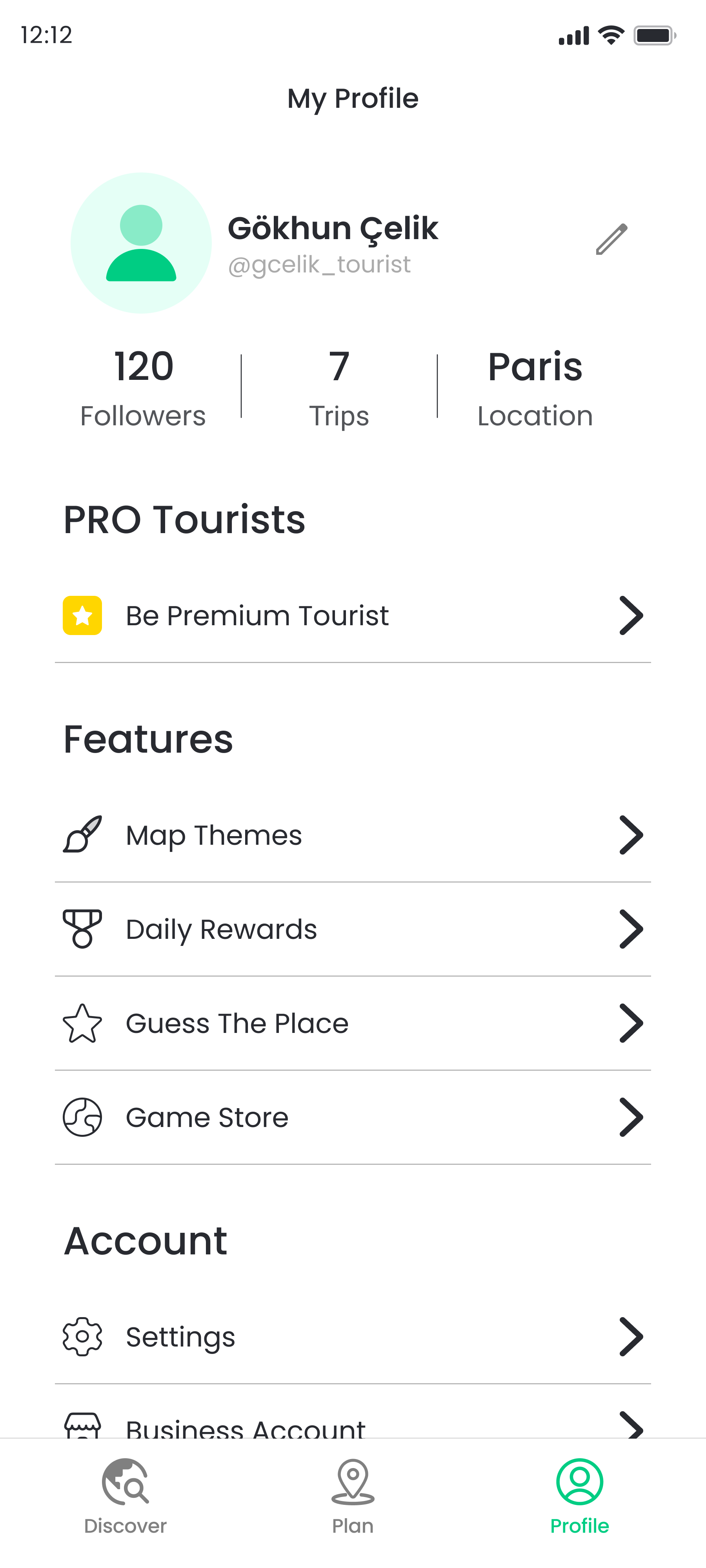Open Be Premium Tourist
The height and width of the screenshot is (1568, 706).
tap(353, 615)
